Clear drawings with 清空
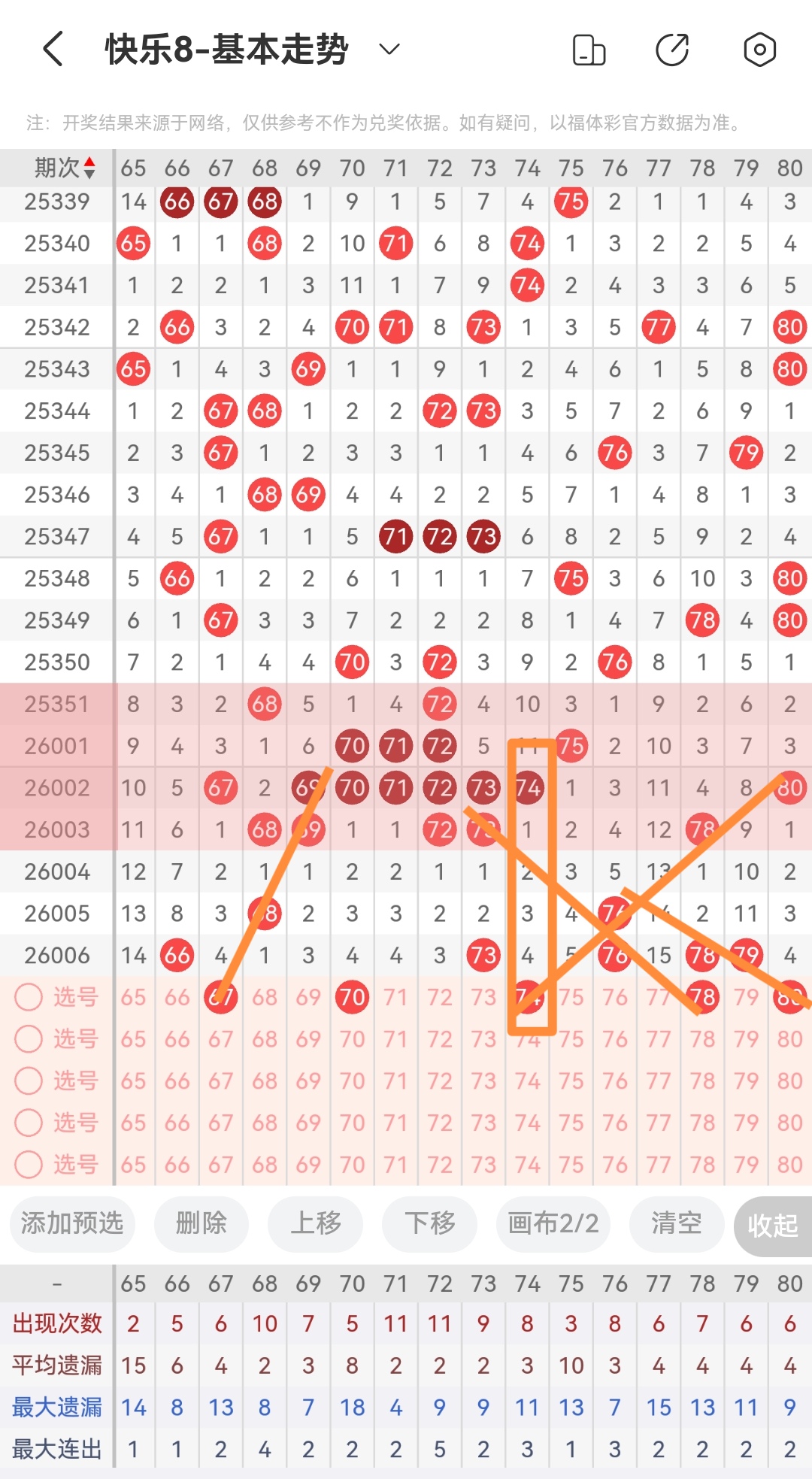812x1479 pixels. click(x=676, y=1224)
